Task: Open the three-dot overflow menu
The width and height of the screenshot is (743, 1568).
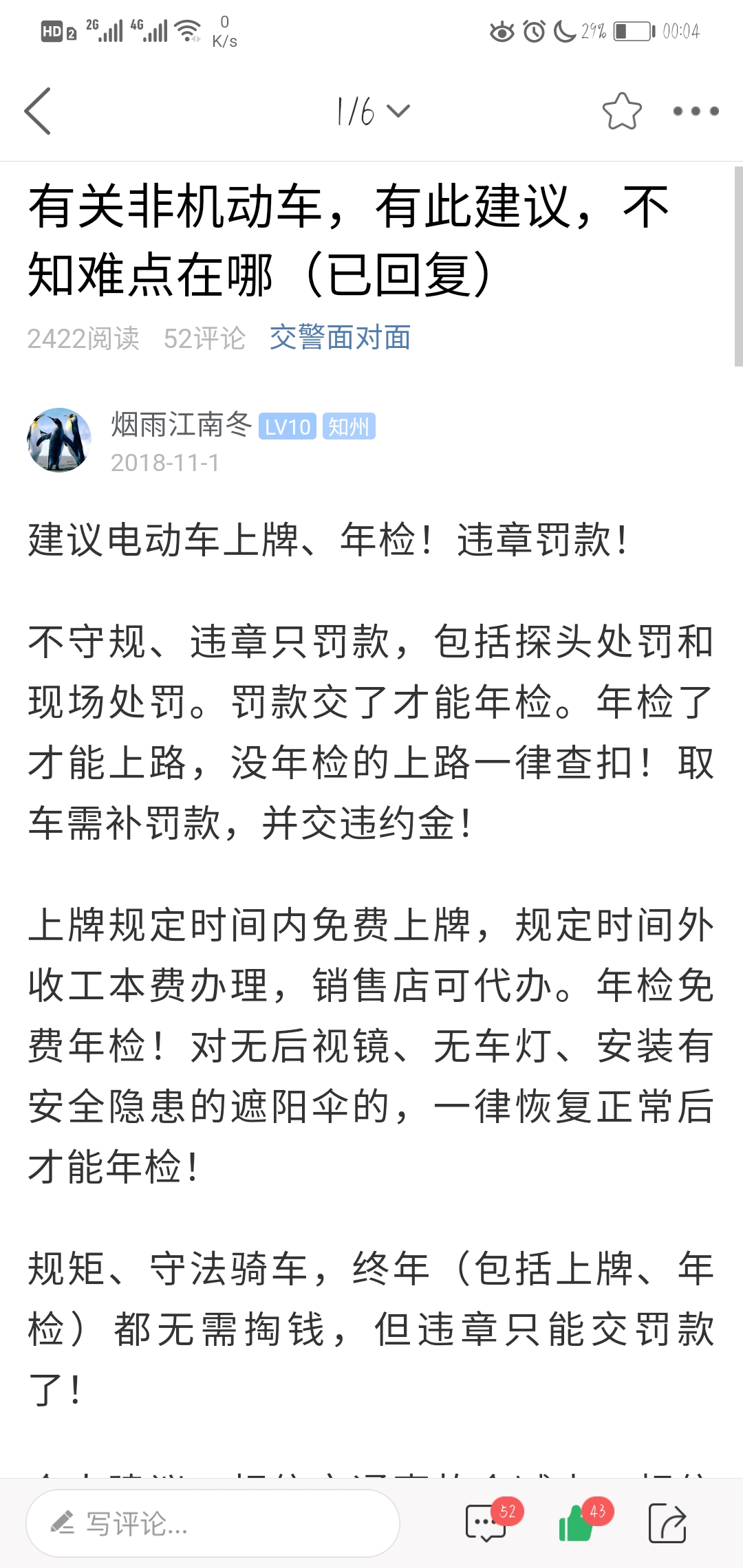Action: tap(696, 111)
